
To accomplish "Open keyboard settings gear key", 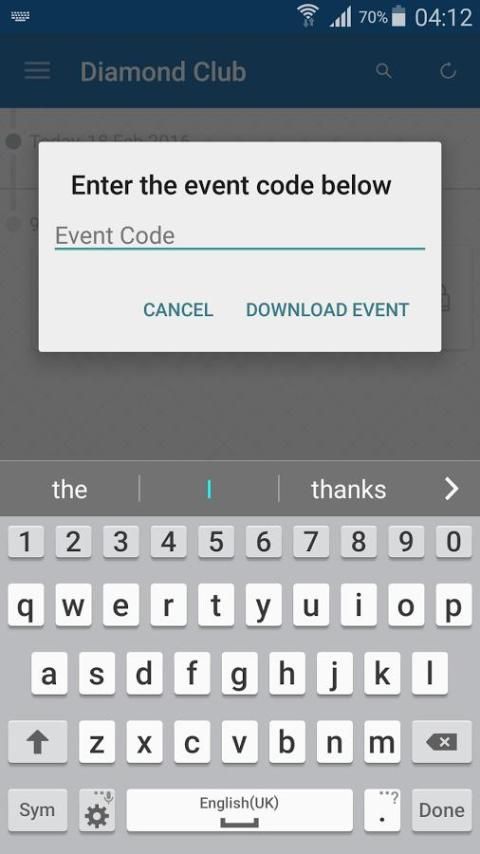I will point(97,810).
